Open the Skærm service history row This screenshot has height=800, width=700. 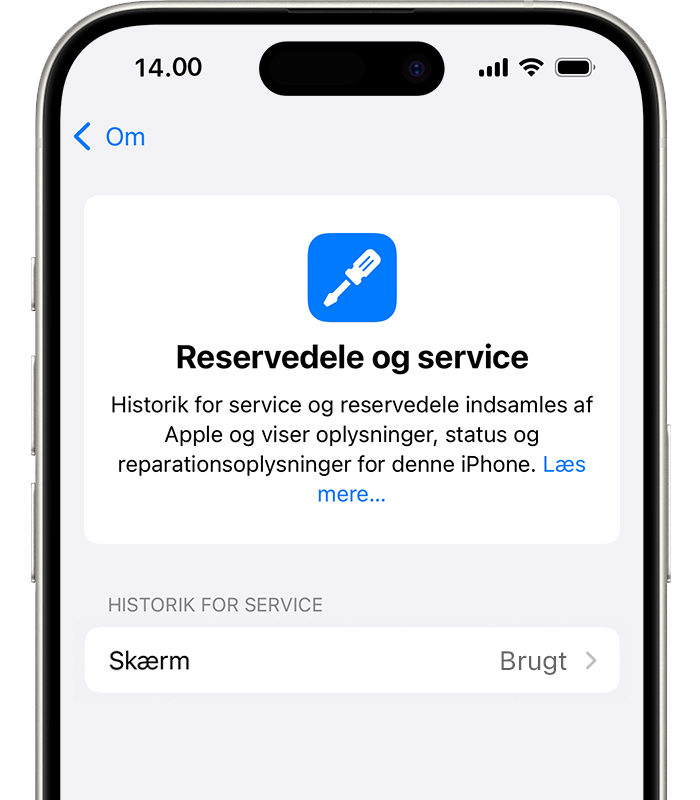[x=352, y=661]
